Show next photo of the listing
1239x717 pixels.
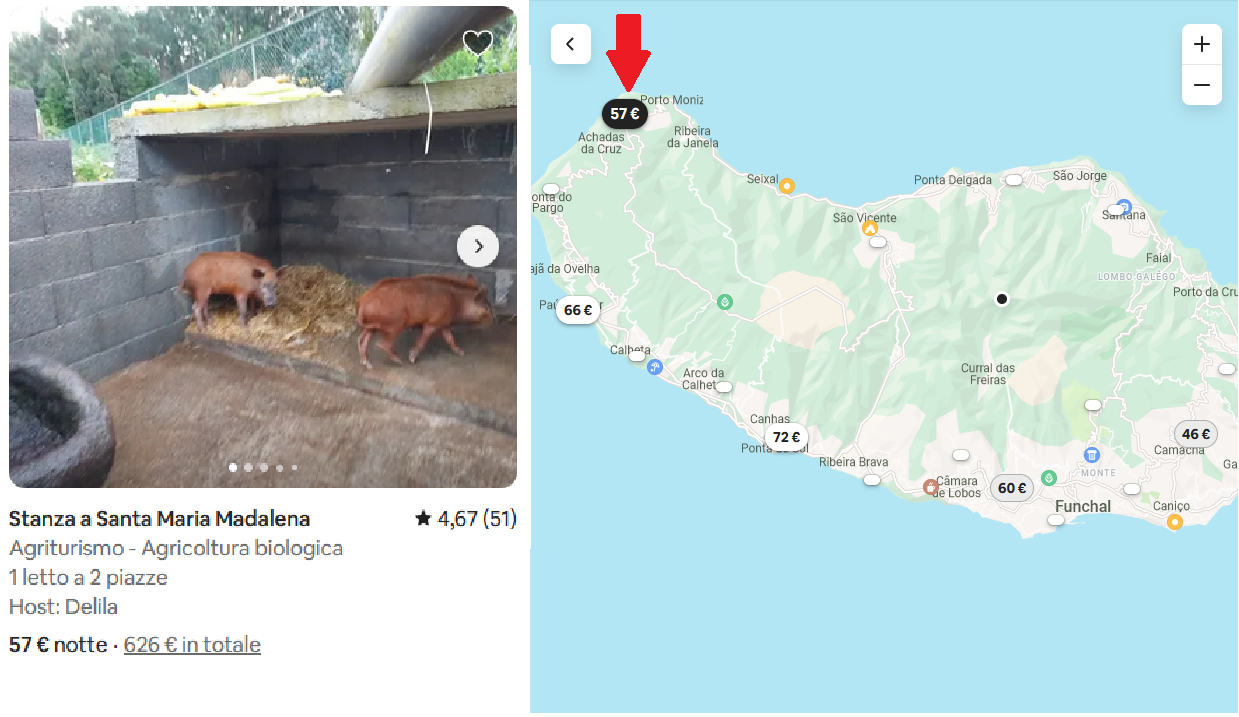click(x=478, y=246)
